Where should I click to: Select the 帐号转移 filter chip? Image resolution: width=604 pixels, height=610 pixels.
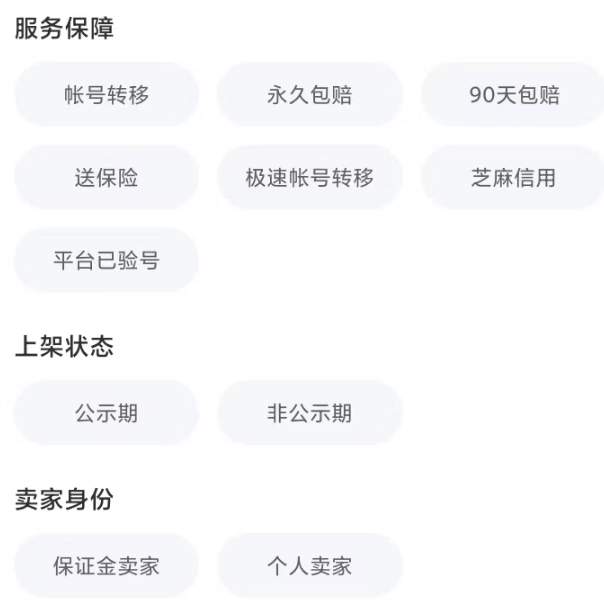click(x=106, y=96)
